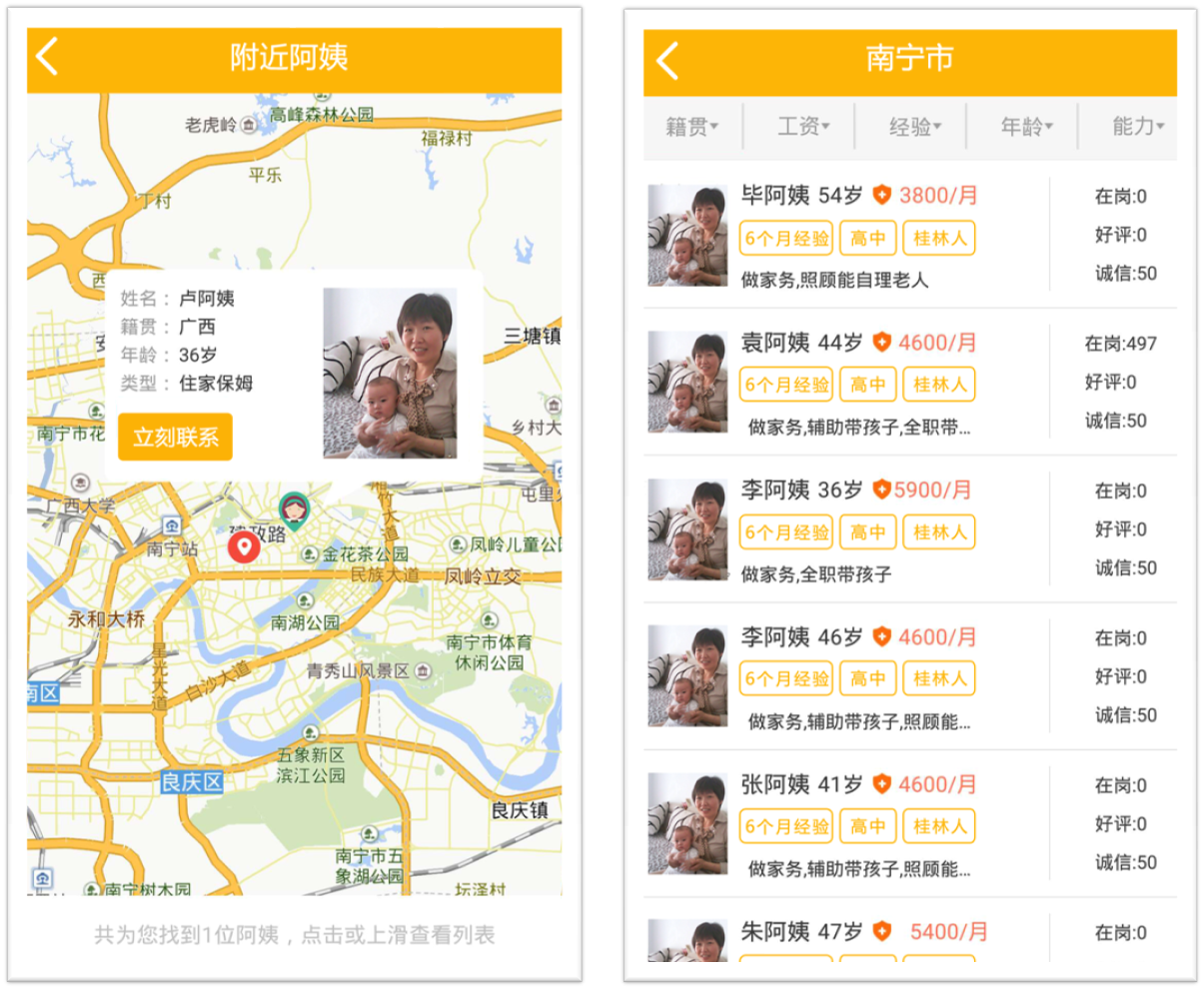Image resolution: width=1204 pixels, height=989 pixels.
Task: Open the 籍贯 filter dropdown
Action: [691, 127]
